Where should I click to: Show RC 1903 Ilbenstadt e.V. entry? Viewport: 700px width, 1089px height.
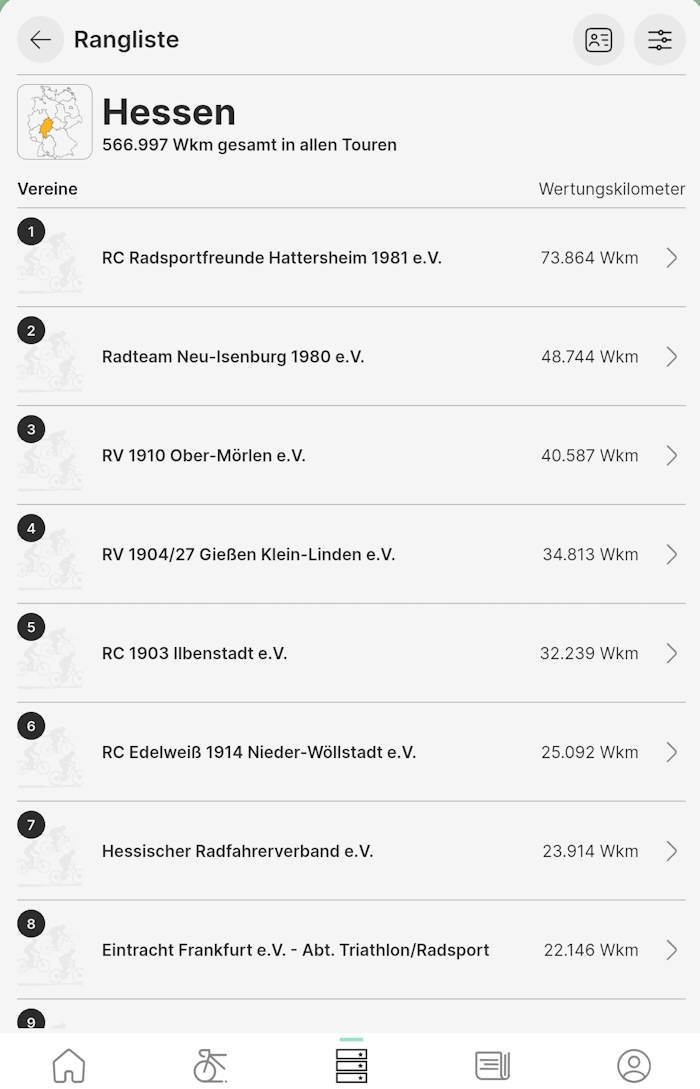click(x=350, y=654)
